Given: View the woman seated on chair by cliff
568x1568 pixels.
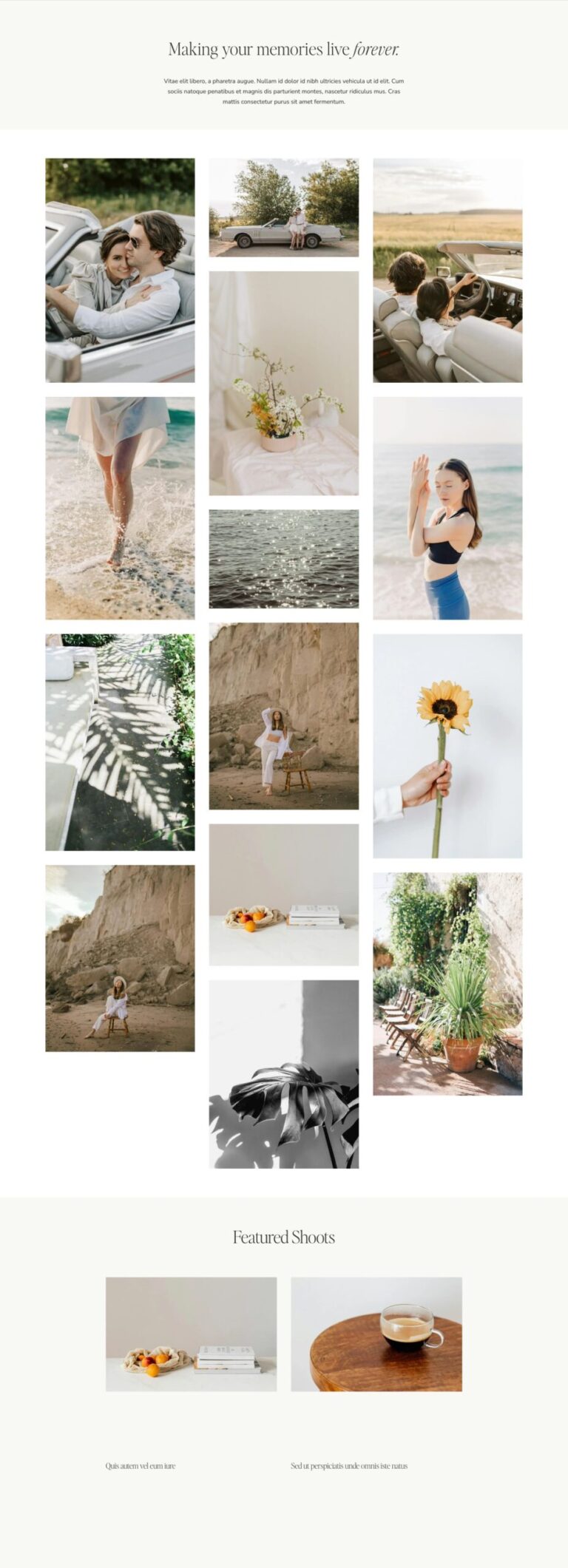Looking at the screenshot, I should pos(120,957).
